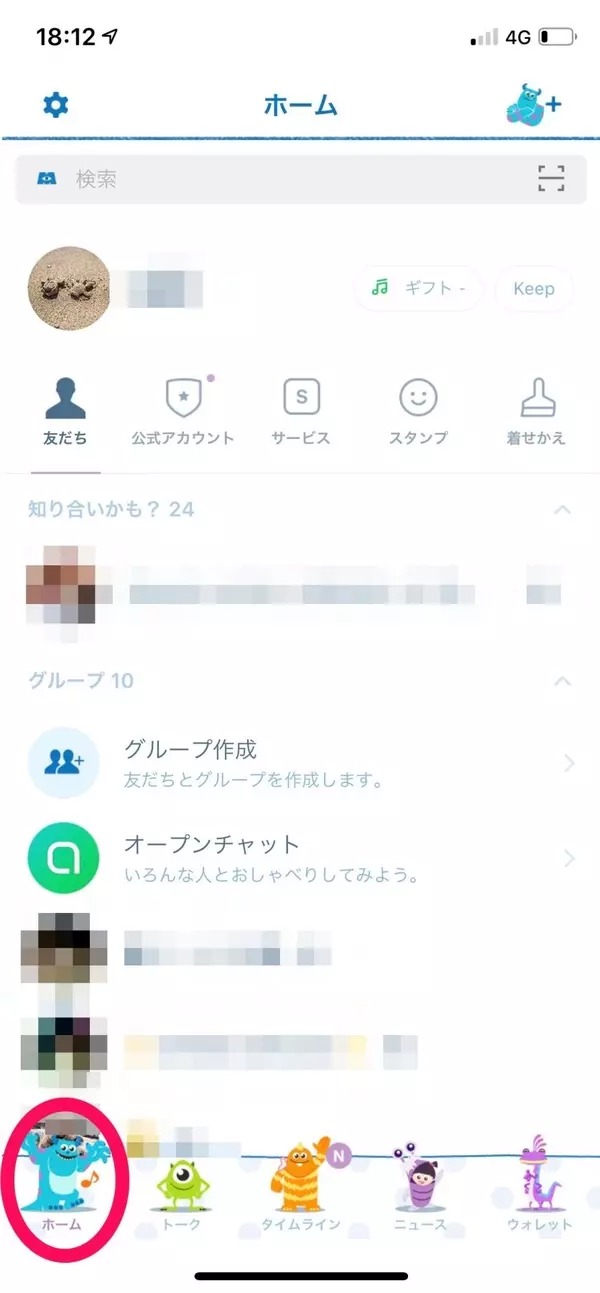The image size is (600, 1293).
Task: Open the Keep button
Action: tap(534, 289)
